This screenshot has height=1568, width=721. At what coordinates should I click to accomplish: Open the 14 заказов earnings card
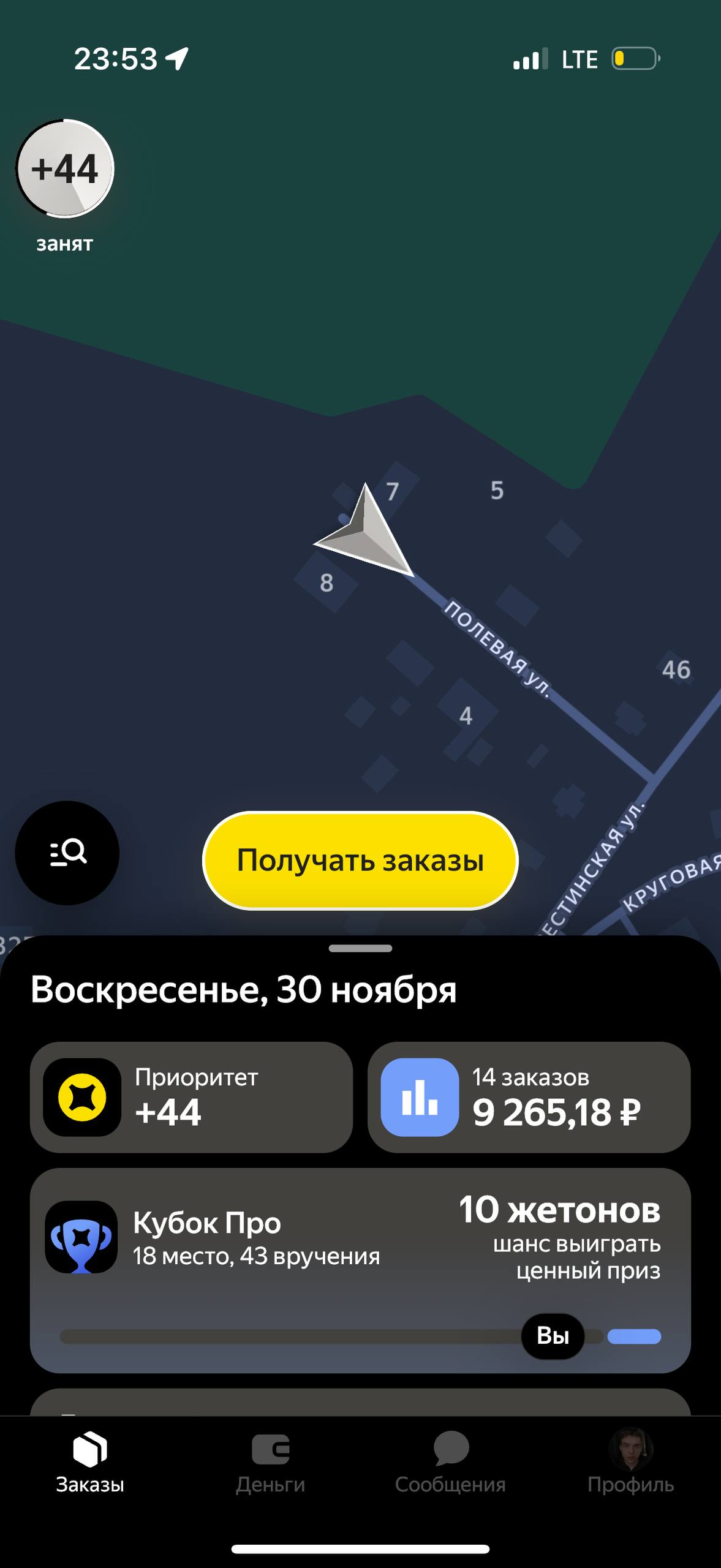click(529, 1097)
